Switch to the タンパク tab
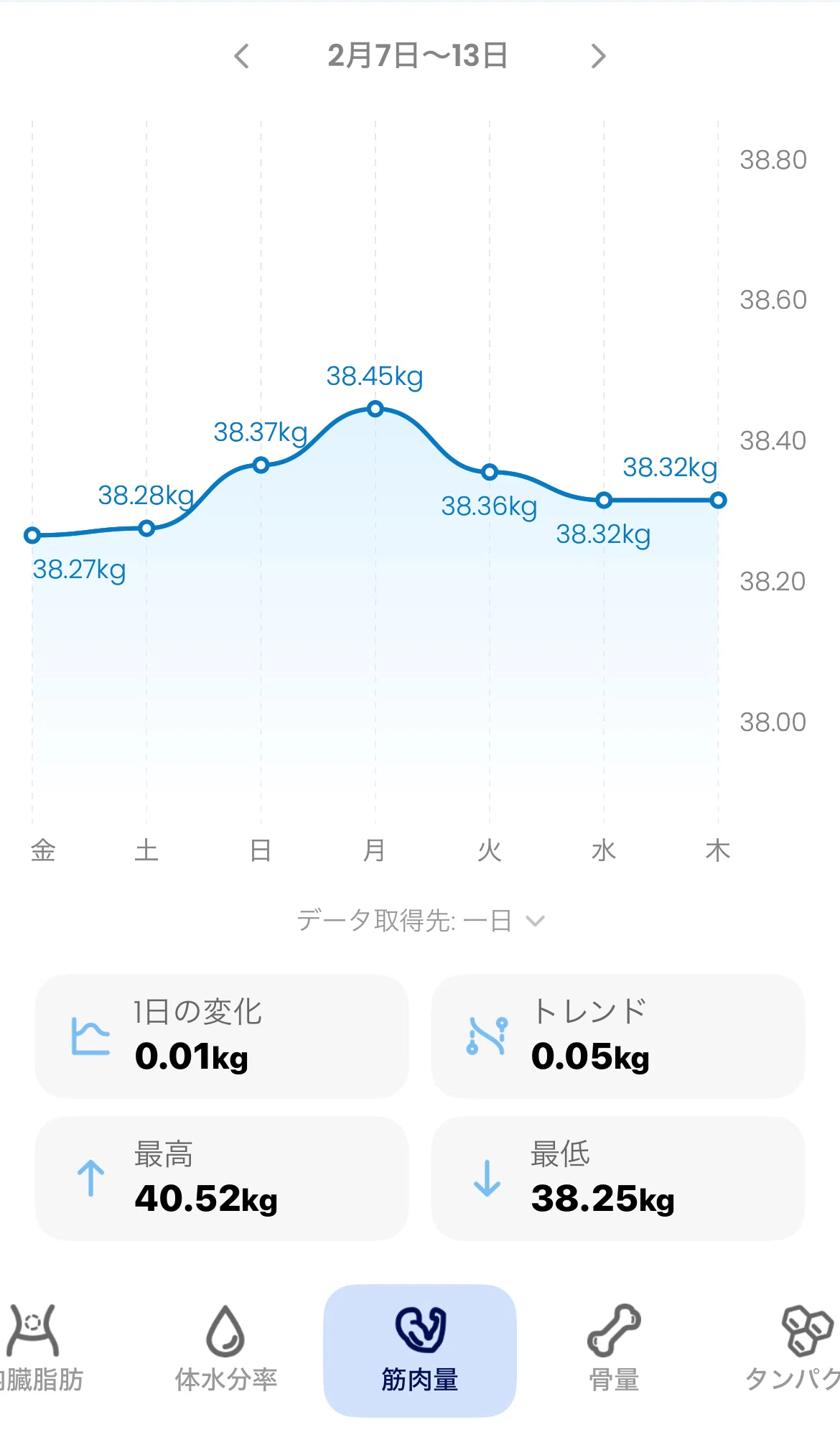This screenshot has height=1435, width=840. (x=797, y=1349)
